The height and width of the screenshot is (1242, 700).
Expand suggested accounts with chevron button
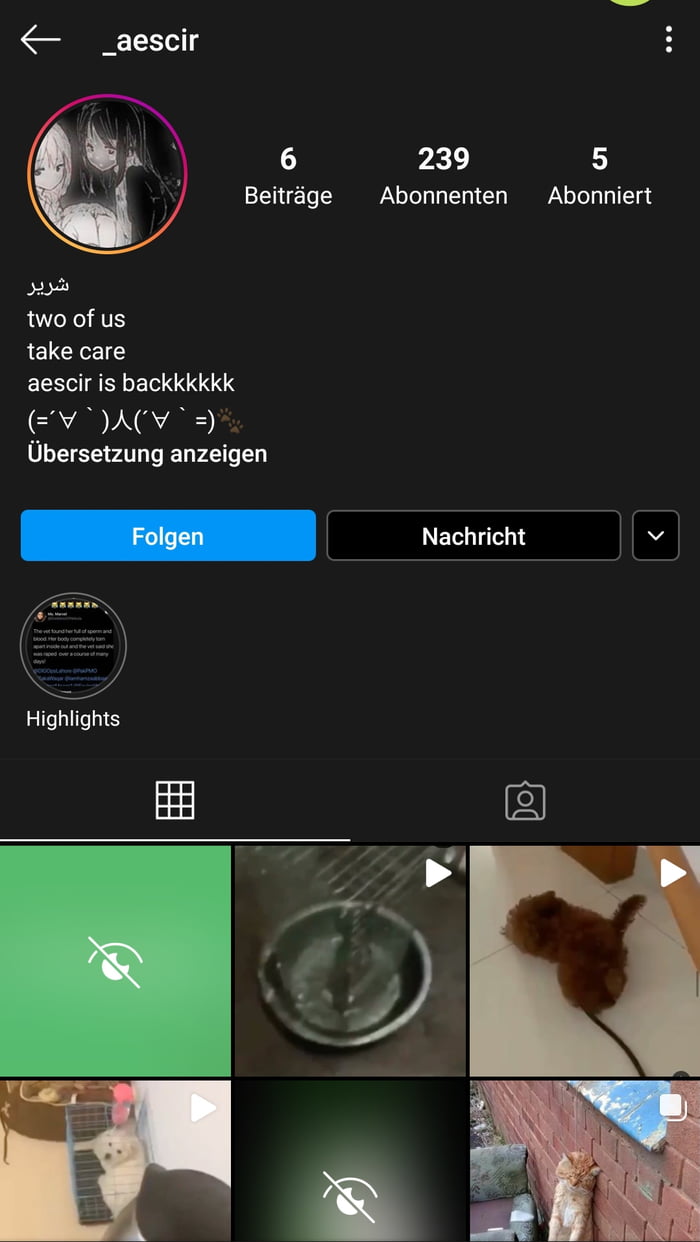coord(655,536)
